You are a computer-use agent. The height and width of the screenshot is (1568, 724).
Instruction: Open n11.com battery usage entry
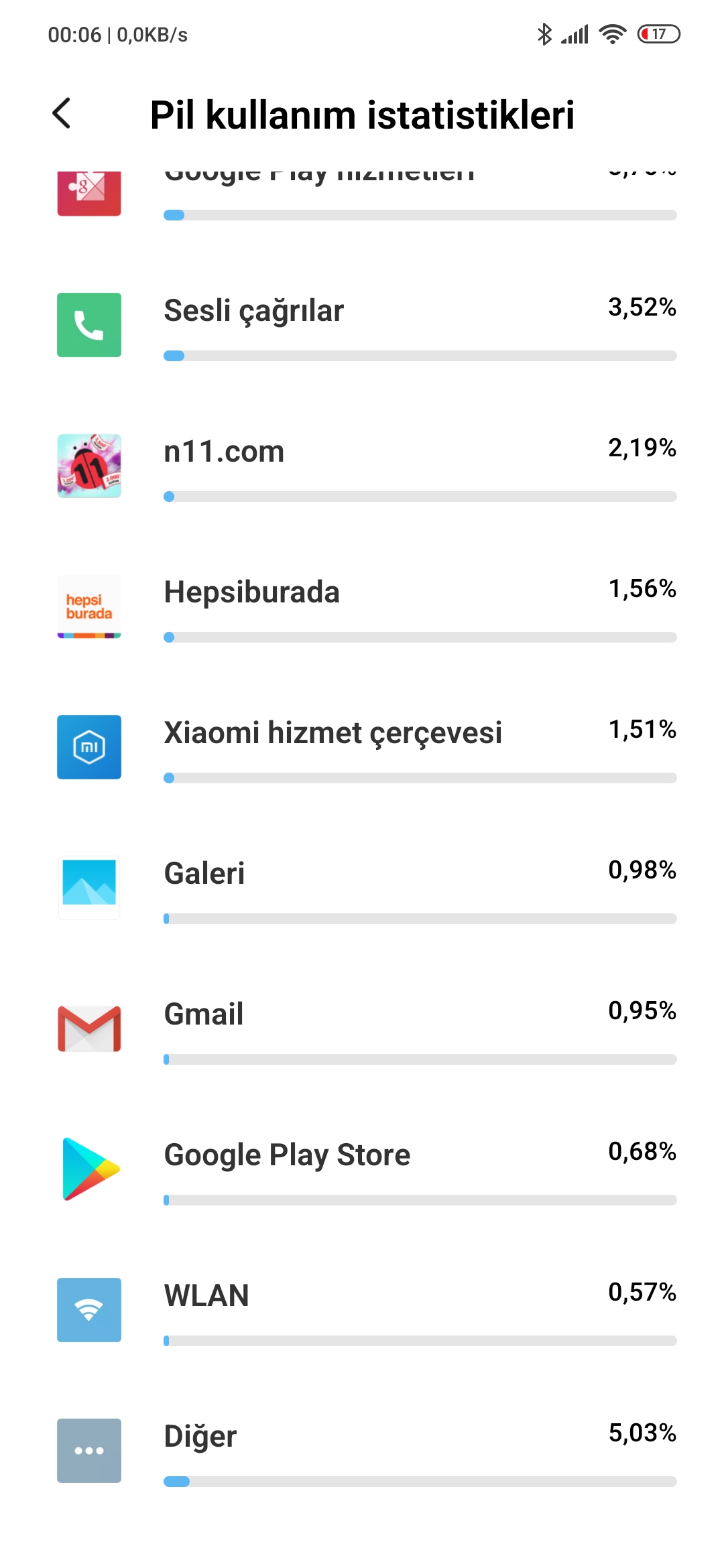tap(362, 466)
